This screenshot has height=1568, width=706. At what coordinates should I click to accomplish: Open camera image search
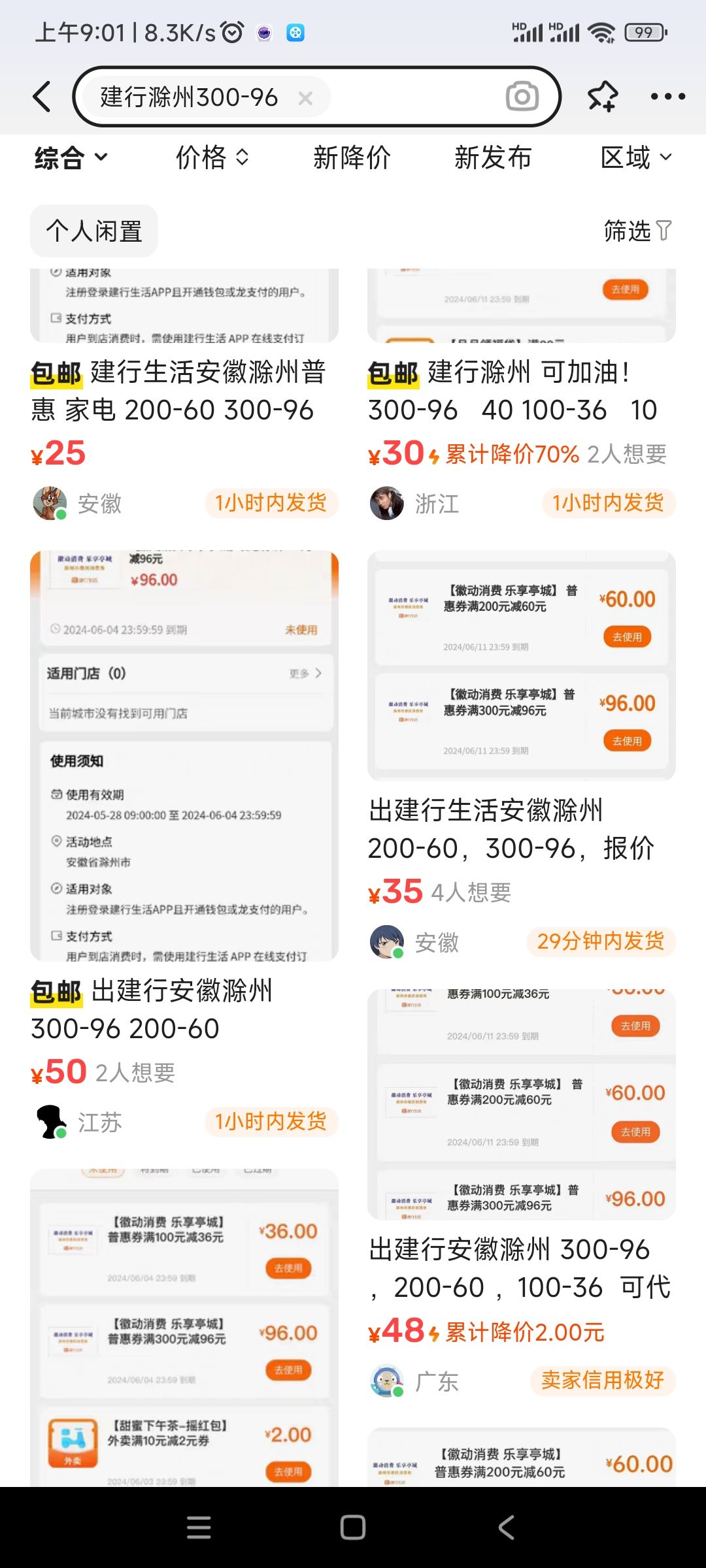click(522, 97)
